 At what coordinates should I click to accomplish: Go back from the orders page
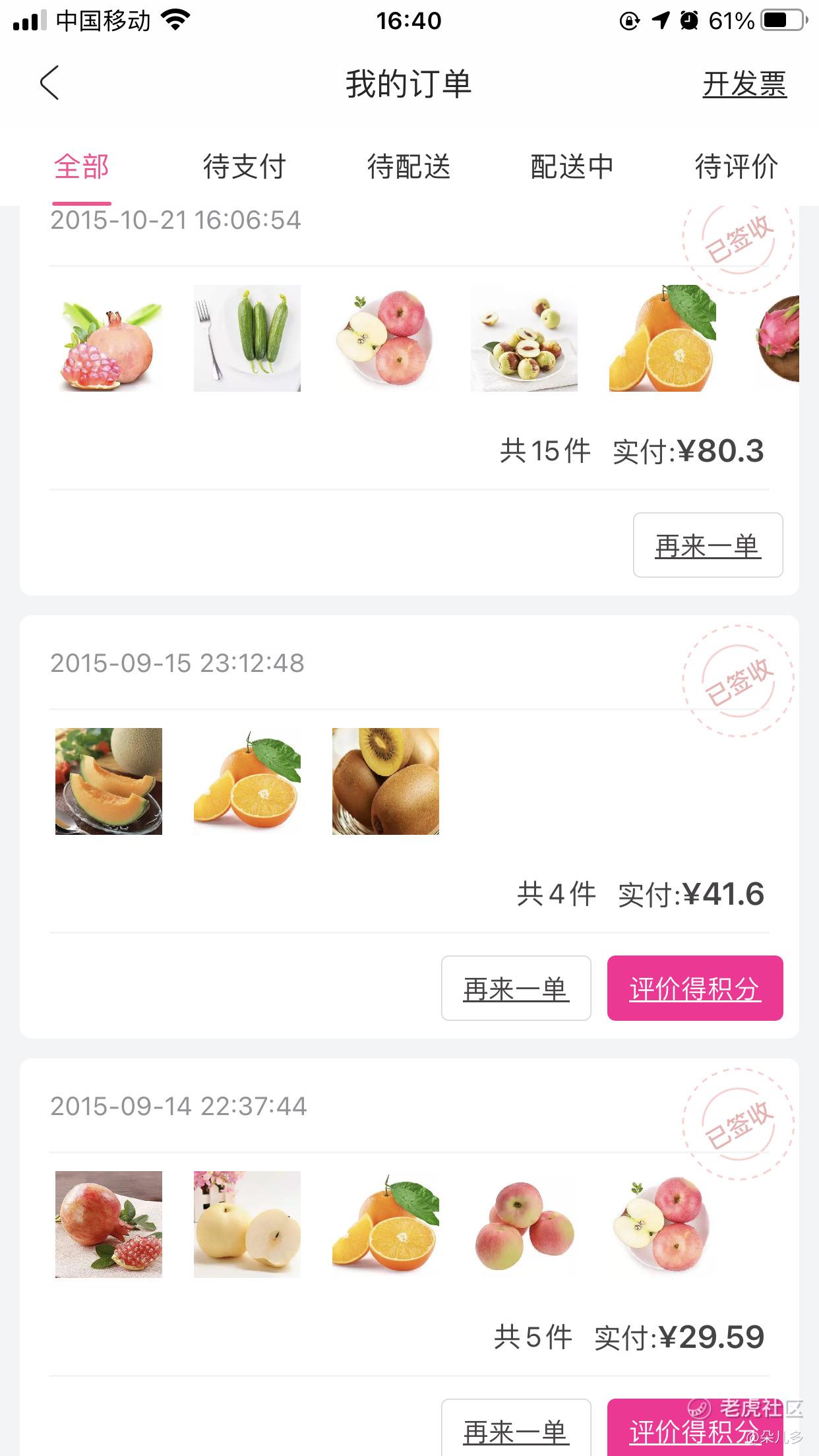(49, 83)
